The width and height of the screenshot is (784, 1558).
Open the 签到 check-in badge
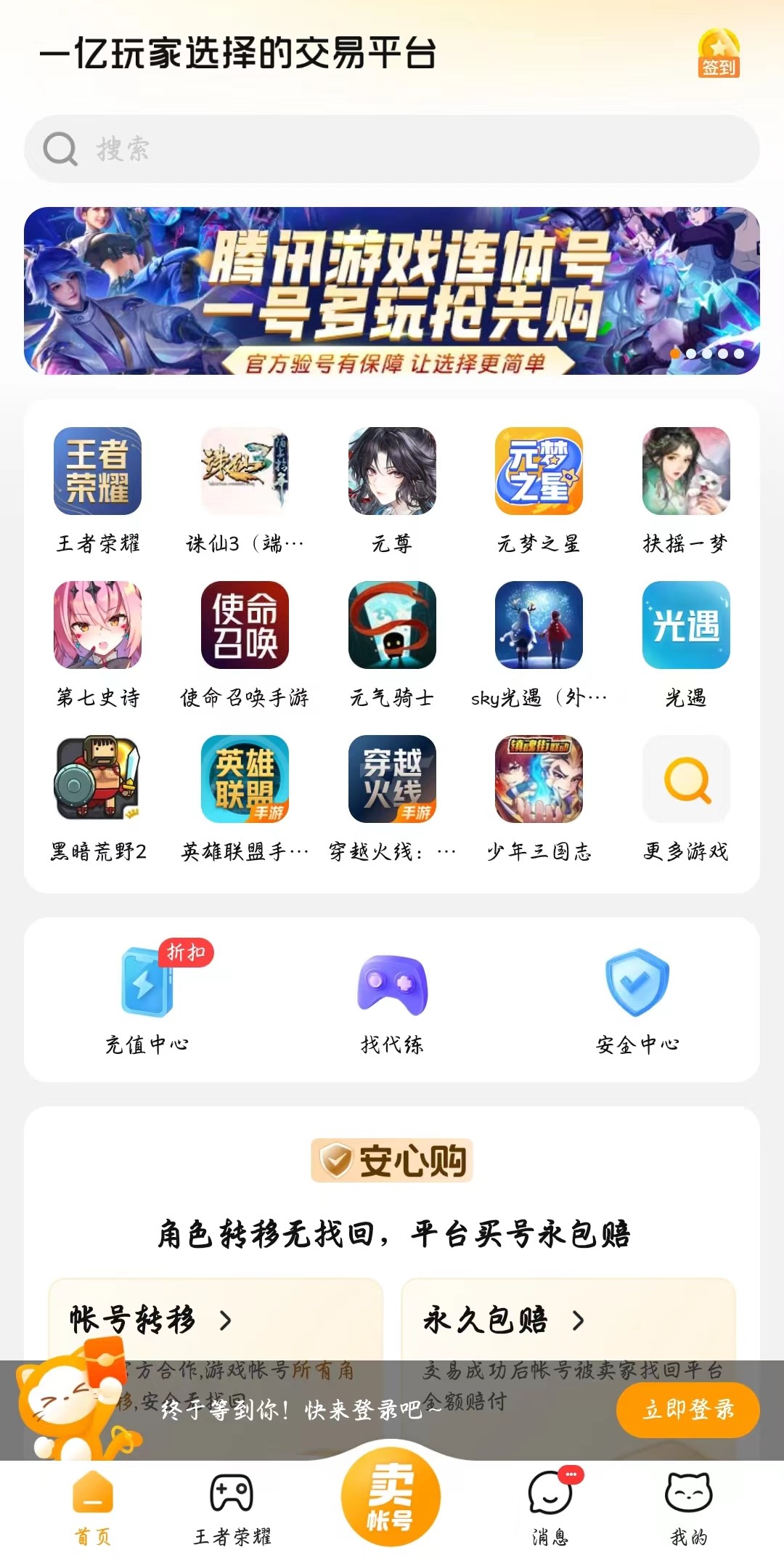click(718, 57)
